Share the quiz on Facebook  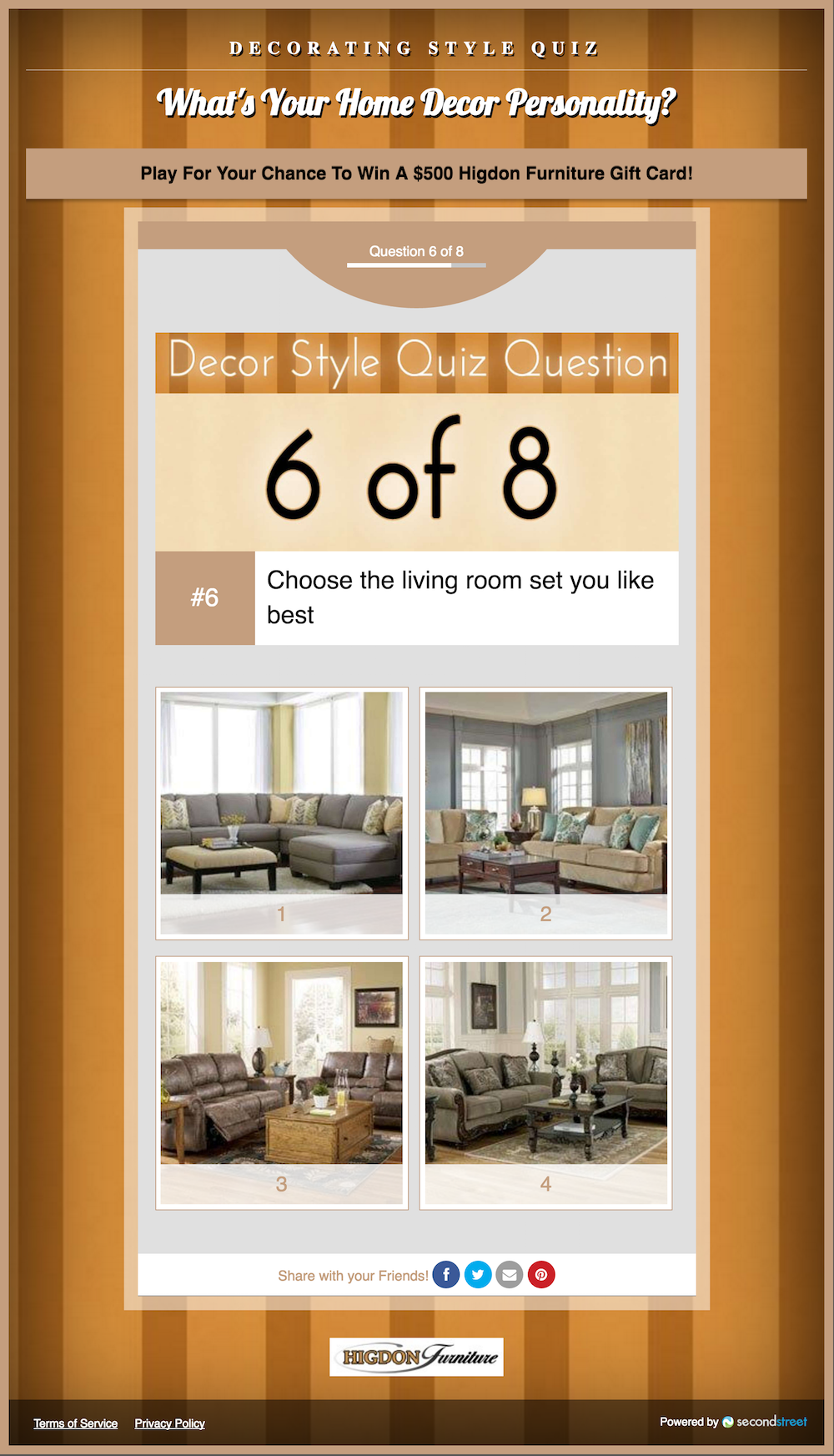pyautogui.click(x=446, y=1275)
